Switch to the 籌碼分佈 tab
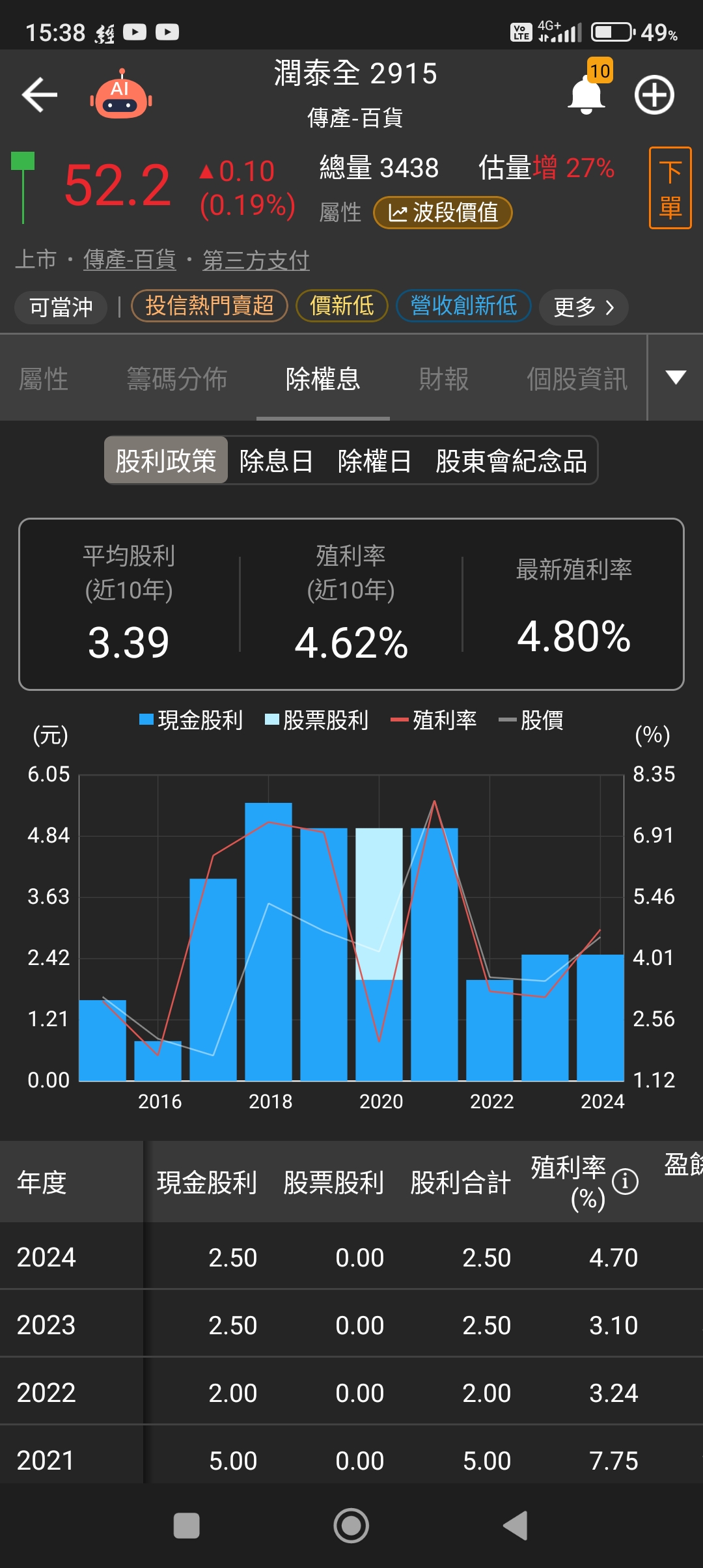 click(x=177, y=379)
